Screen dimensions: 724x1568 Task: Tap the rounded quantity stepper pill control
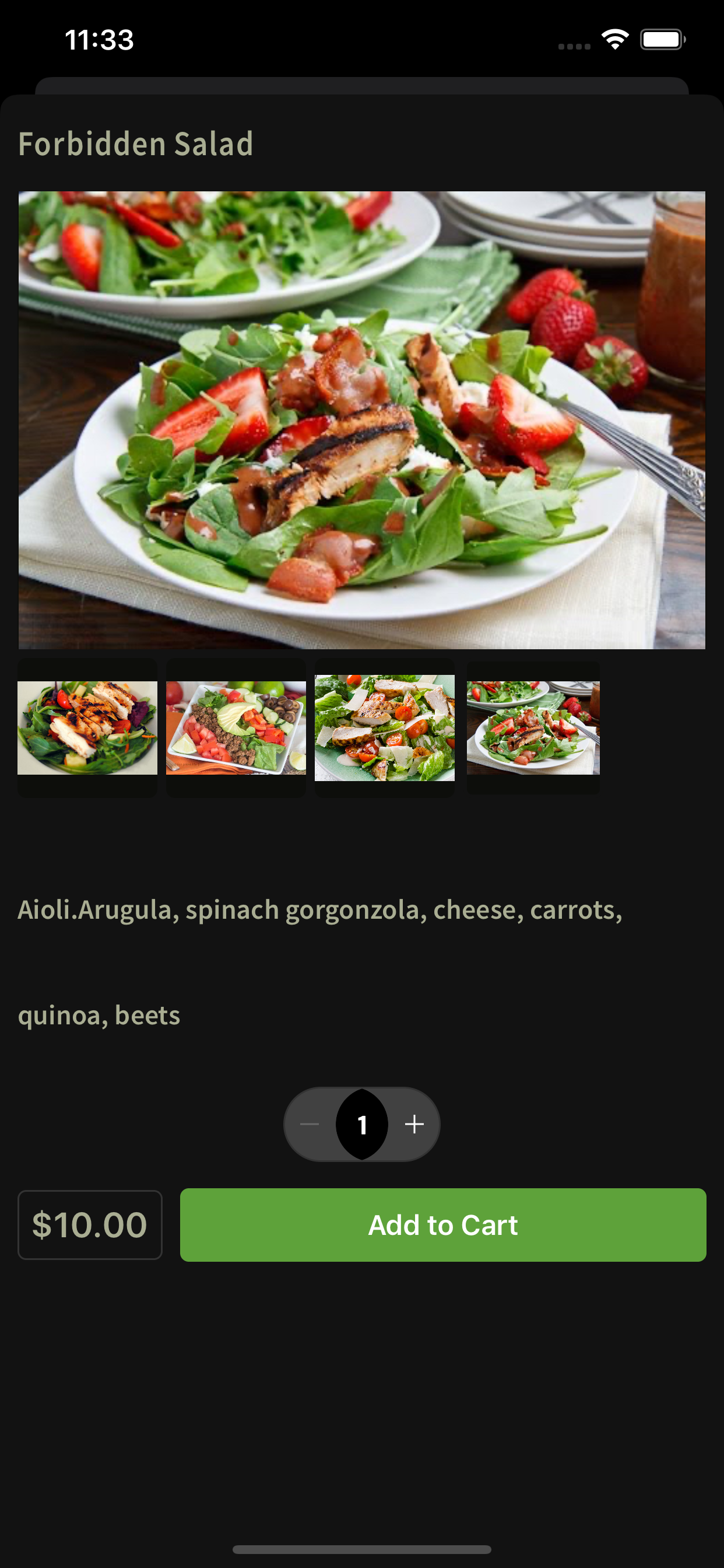(361, 1123)
